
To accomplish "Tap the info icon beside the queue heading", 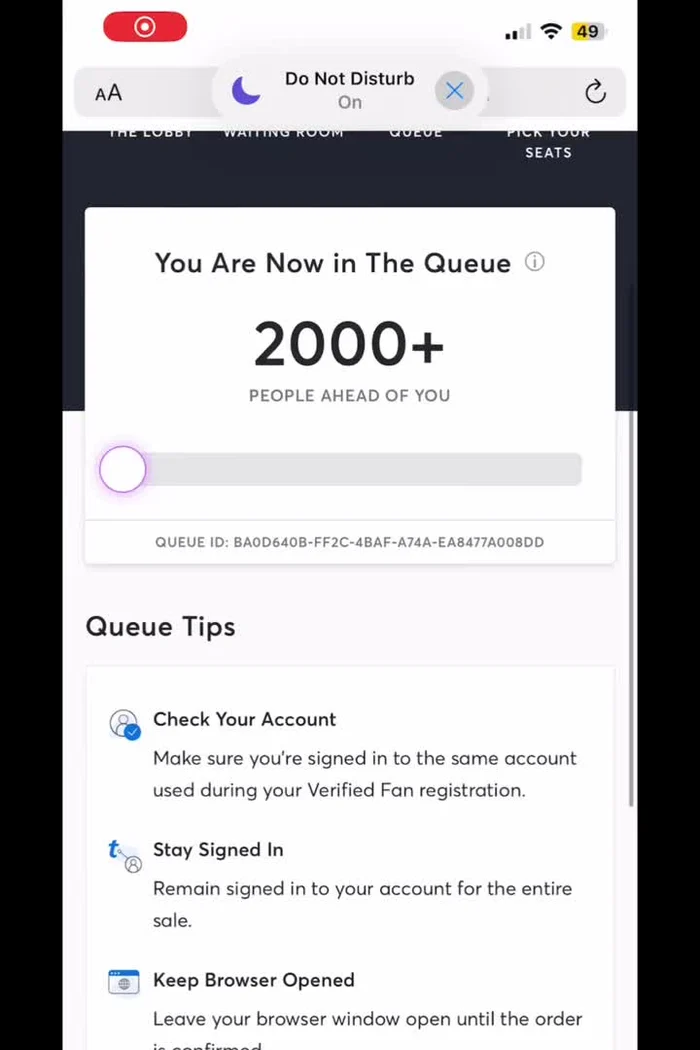I will point(535,261).
